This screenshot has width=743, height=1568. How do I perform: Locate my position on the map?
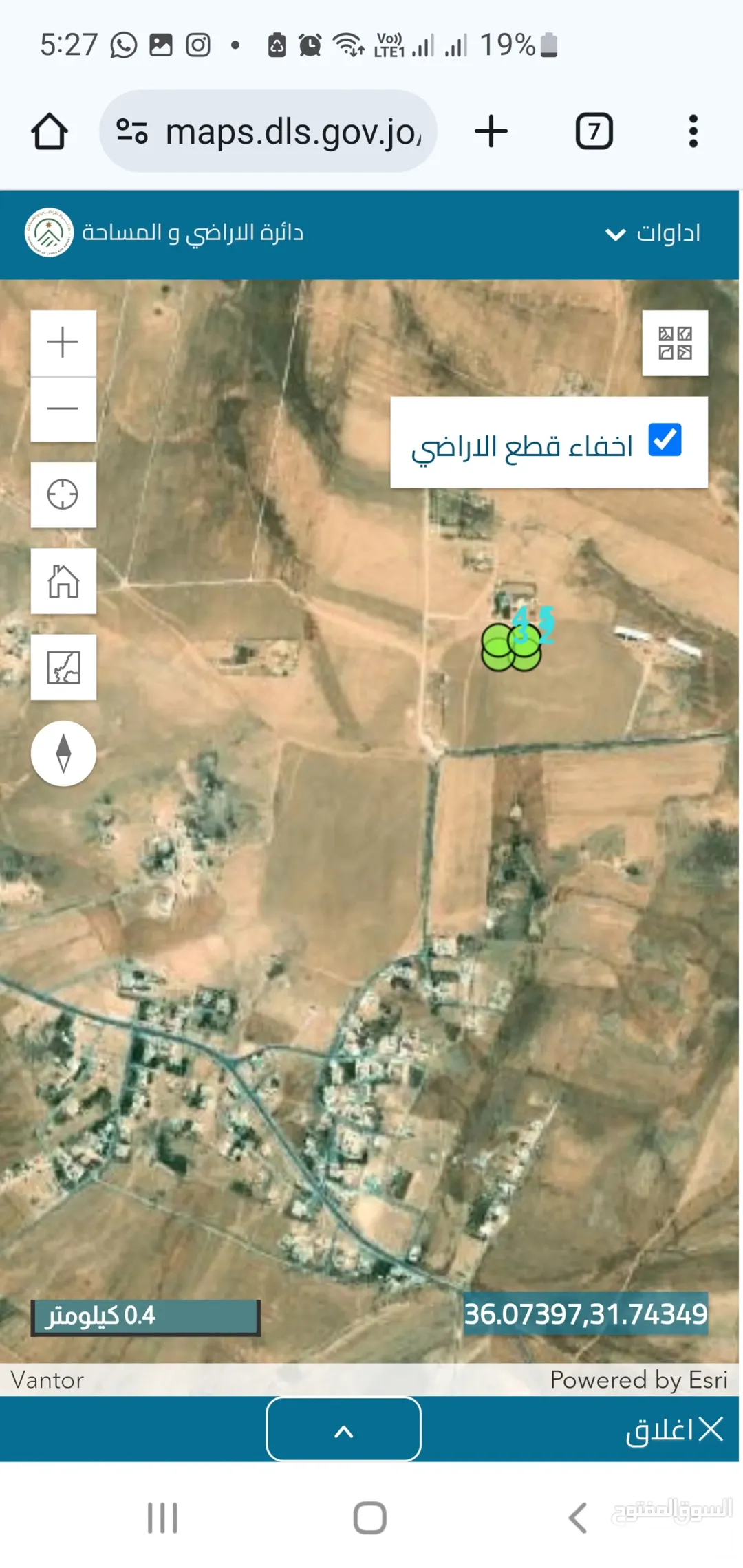coord(63,494)
